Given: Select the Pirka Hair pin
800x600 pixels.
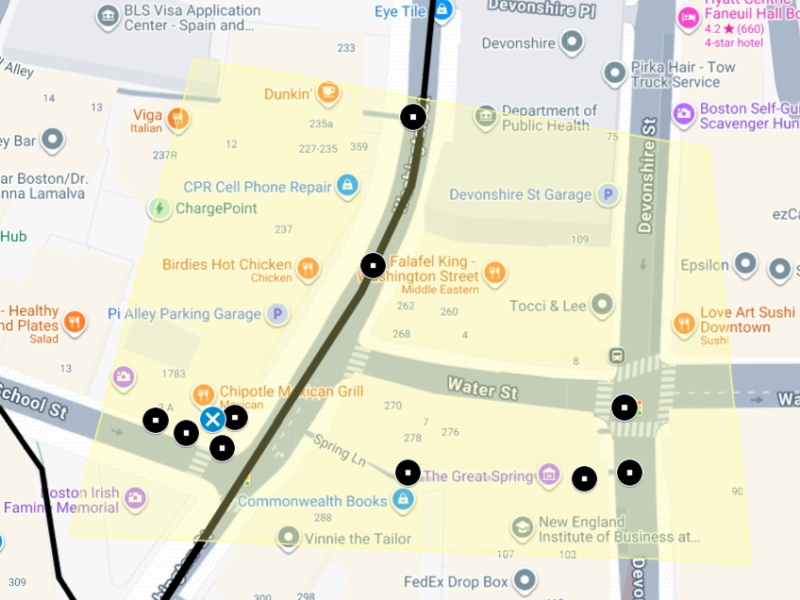Looking at the screenshot, I should click(x=615, y=72).
